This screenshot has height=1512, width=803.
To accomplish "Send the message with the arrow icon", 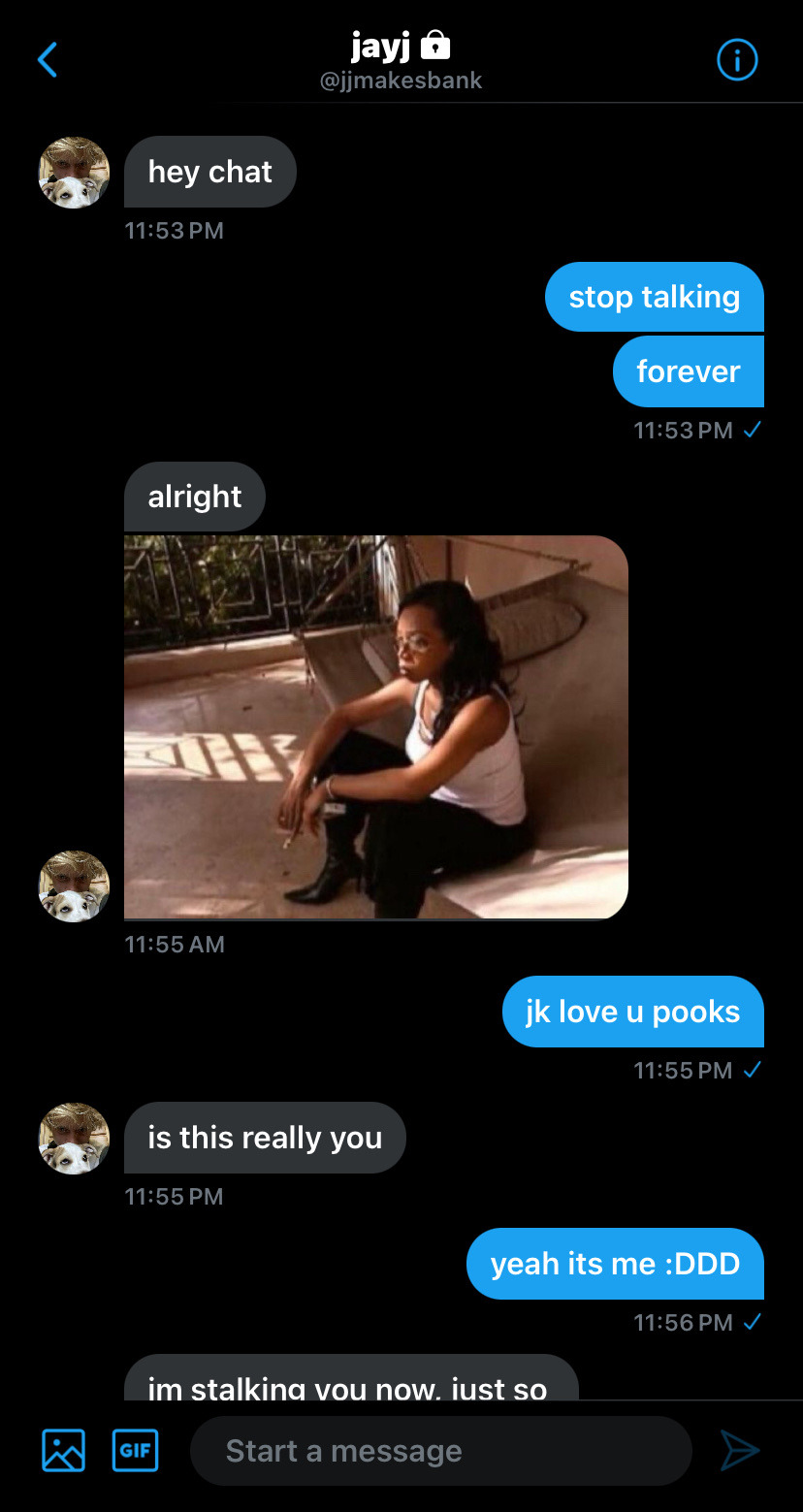I will click(x=740, y=1451).
